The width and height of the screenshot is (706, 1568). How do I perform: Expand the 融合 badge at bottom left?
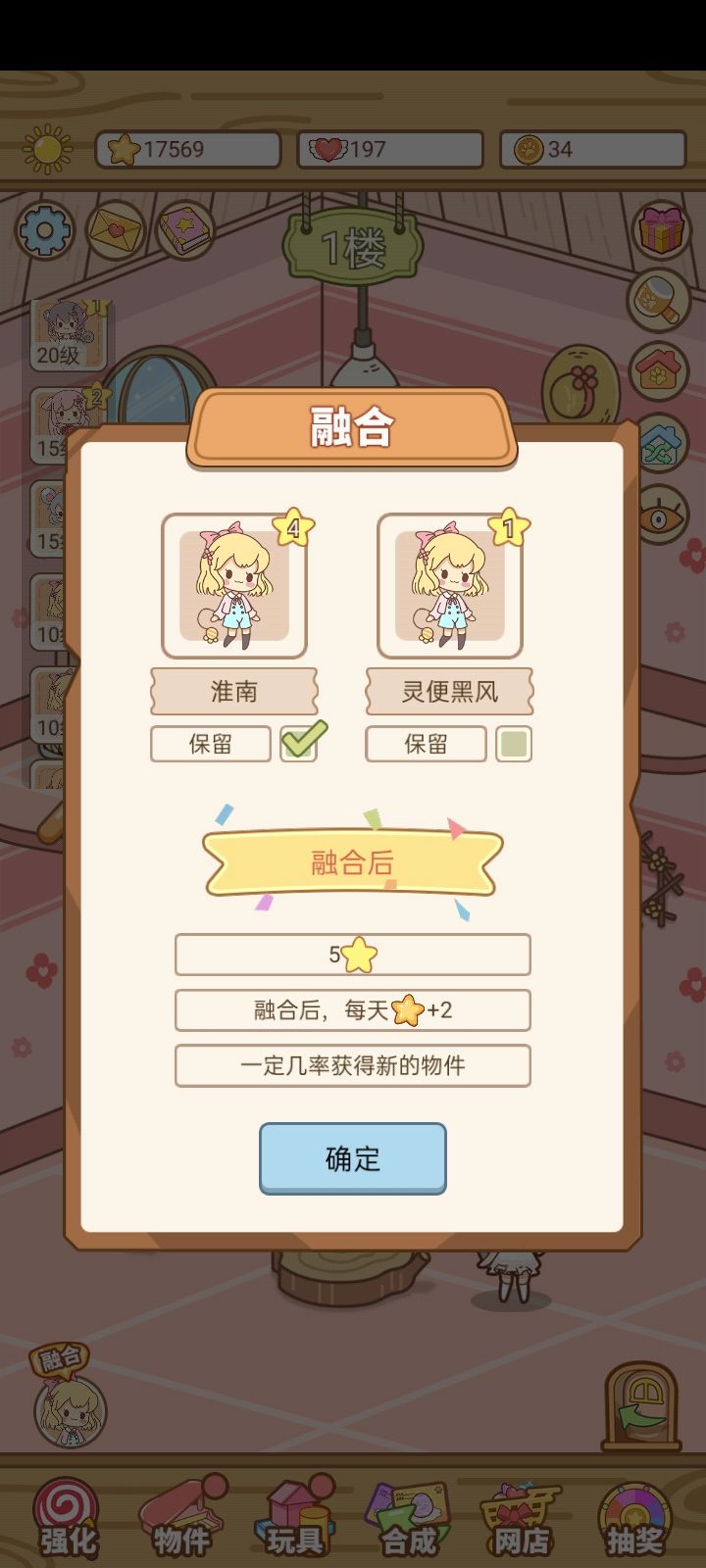point(61,1358)
